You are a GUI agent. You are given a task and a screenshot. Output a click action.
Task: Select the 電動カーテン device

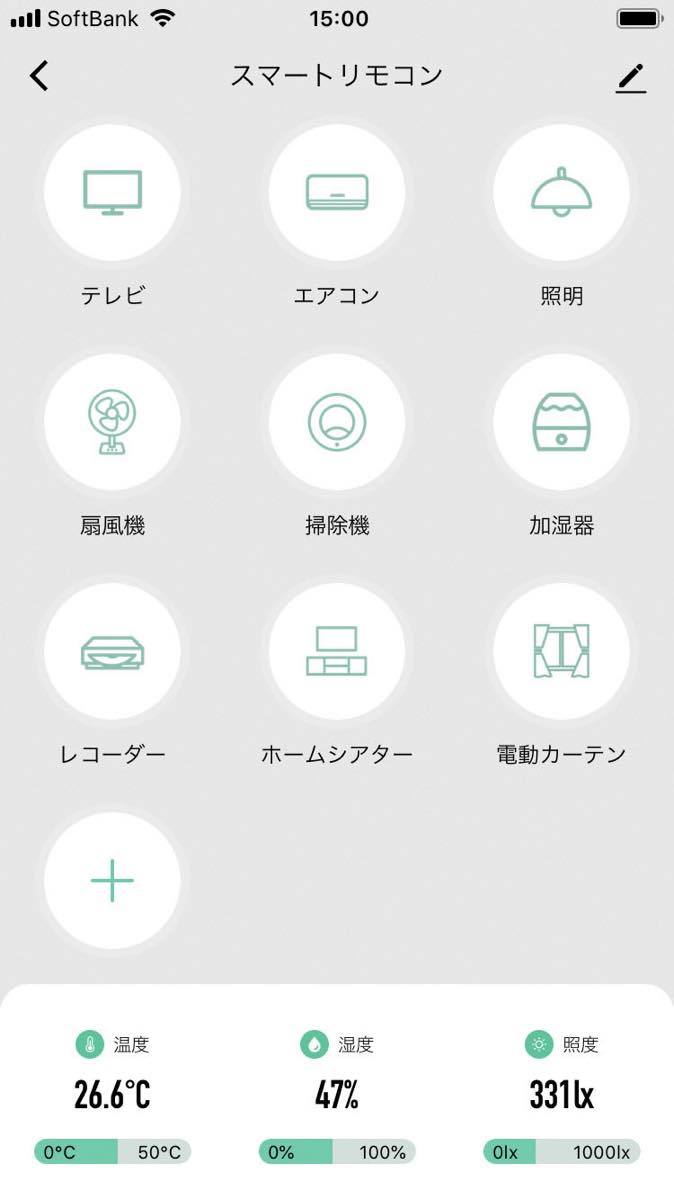point(561,651)
